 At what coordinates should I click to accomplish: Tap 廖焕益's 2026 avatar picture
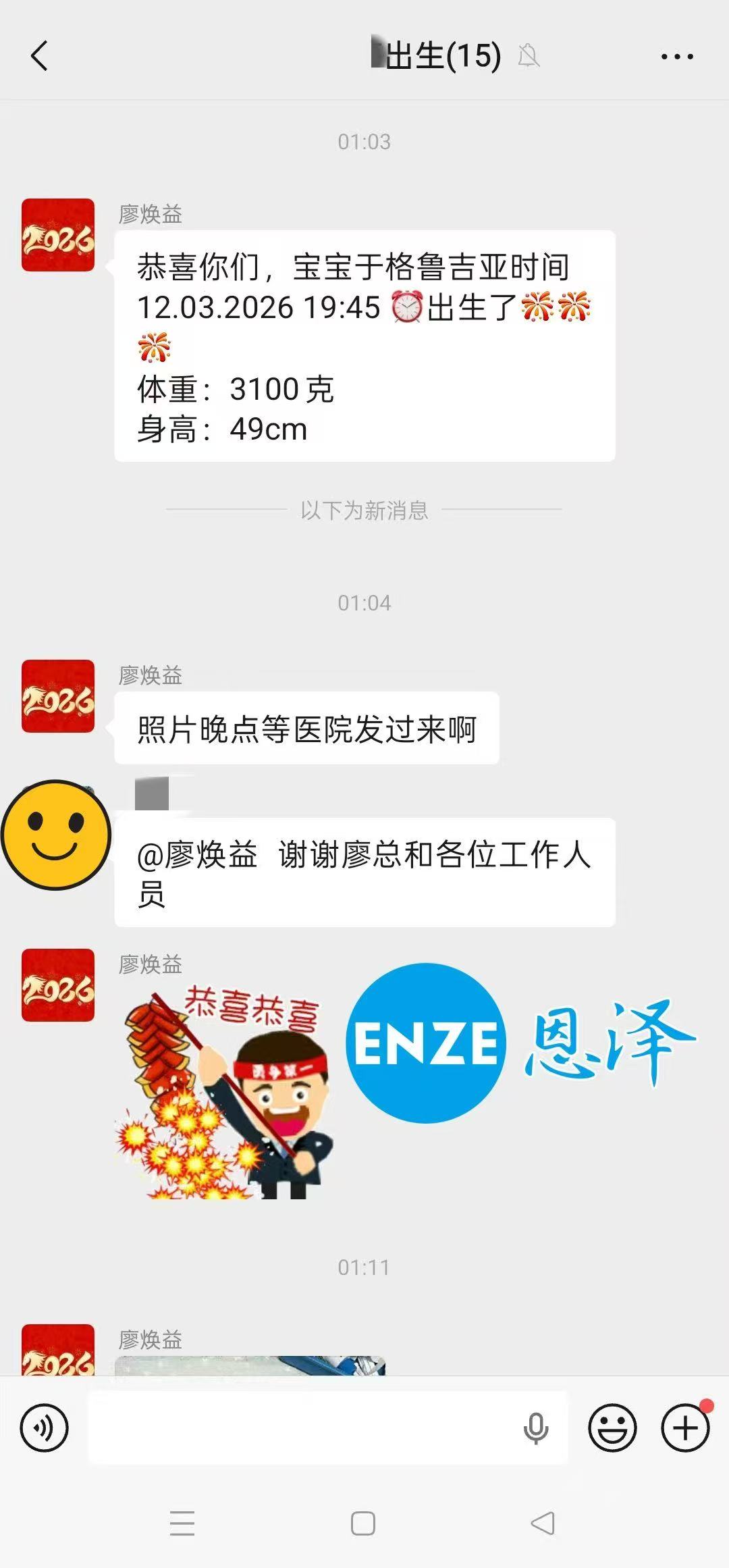point(57,235)
